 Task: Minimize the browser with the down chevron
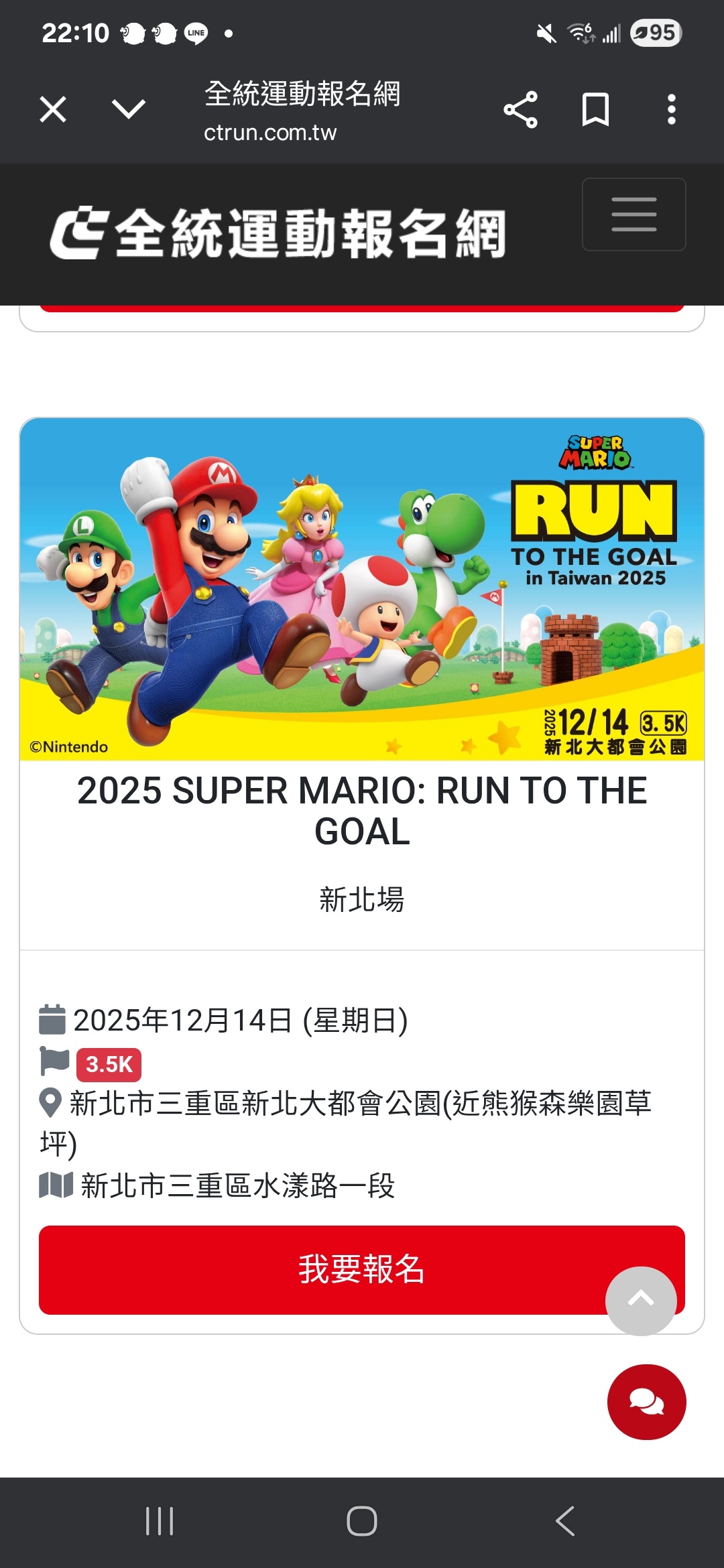tap(128, 109)
